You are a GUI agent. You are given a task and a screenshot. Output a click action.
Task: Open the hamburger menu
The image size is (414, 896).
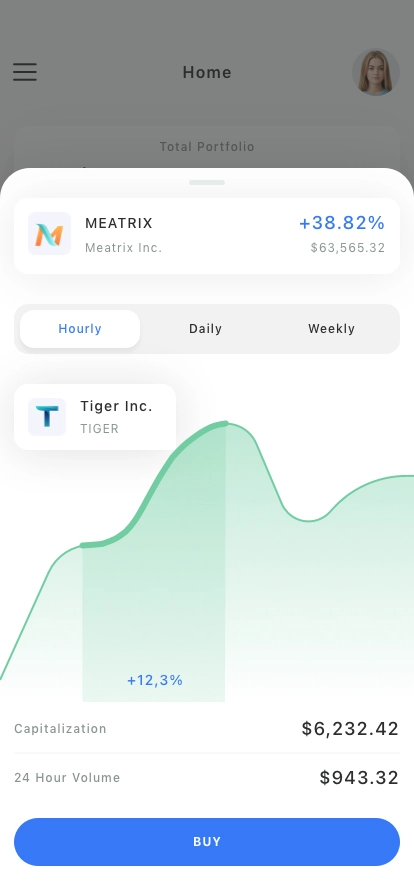coord(25,72)
